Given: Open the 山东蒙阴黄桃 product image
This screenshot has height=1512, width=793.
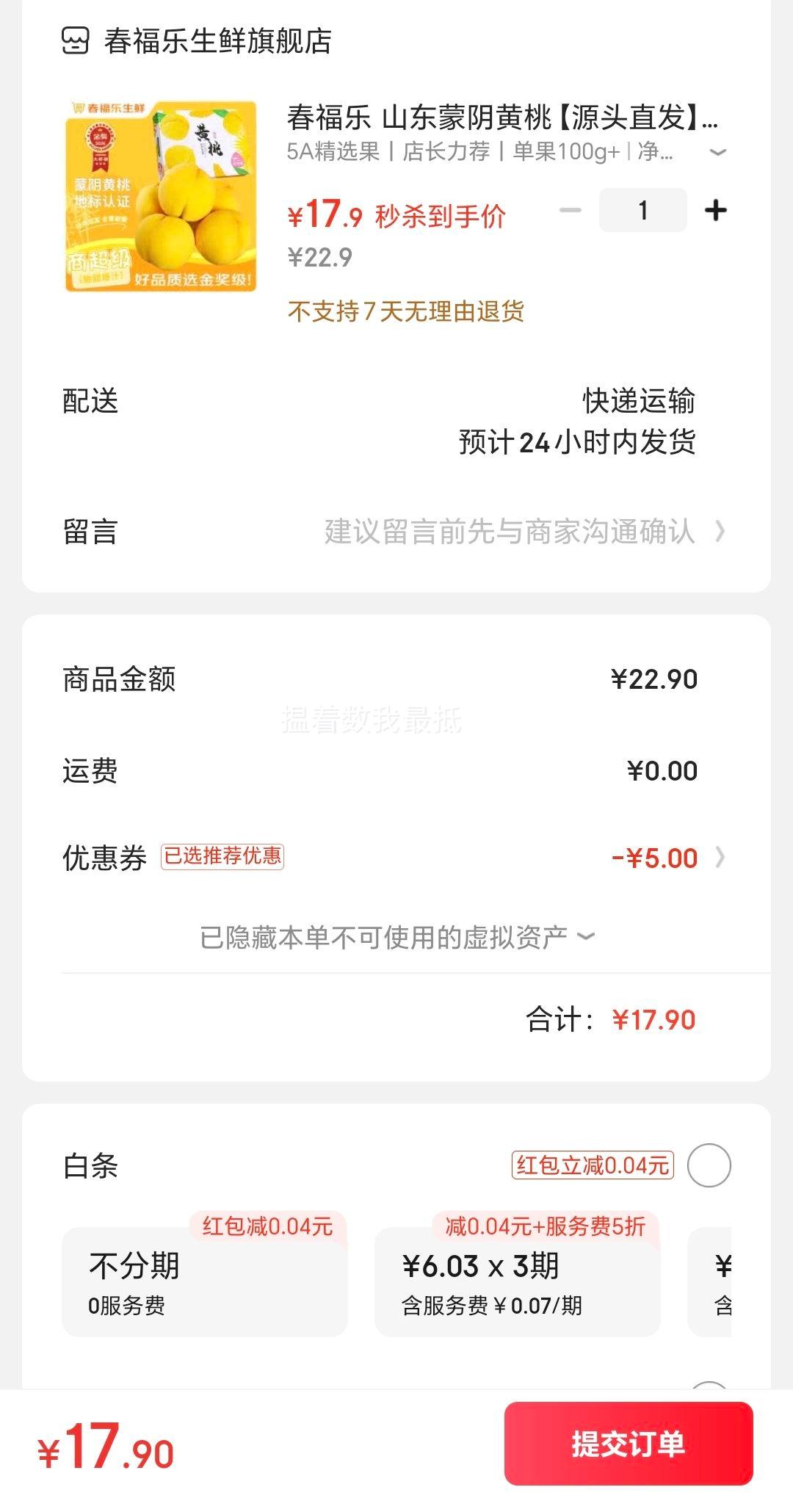Looking at the screenshot, I should click(161, 196).
